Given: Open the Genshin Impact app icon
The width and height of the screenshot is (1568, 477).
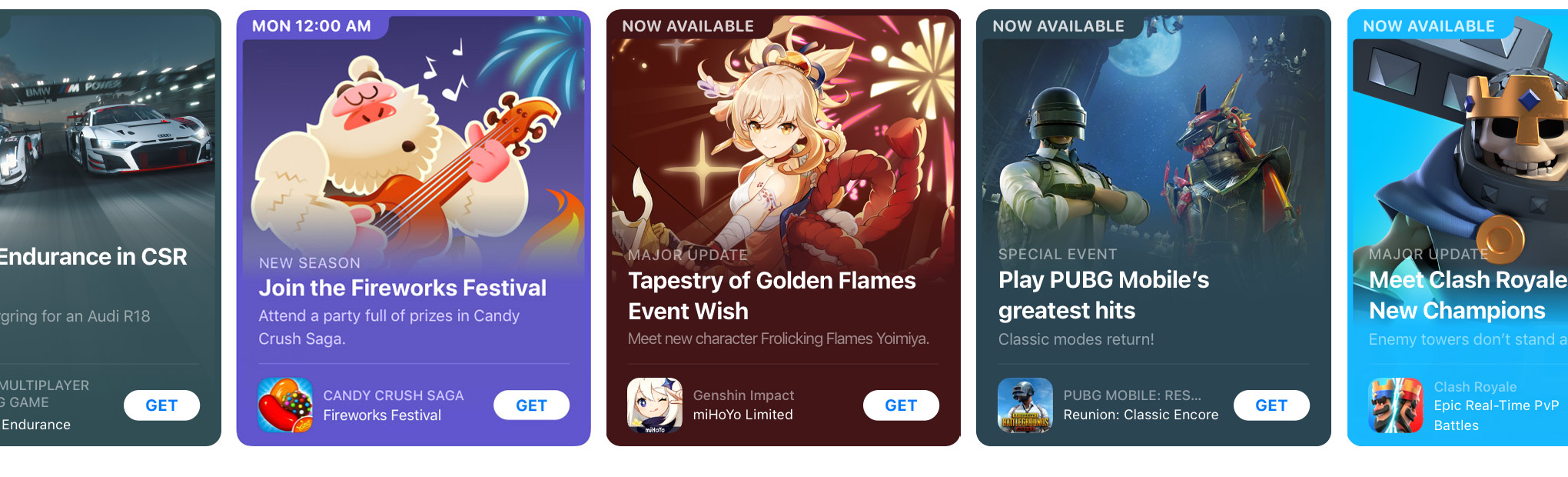Looking at the screenshot, I should pos(655,405).
